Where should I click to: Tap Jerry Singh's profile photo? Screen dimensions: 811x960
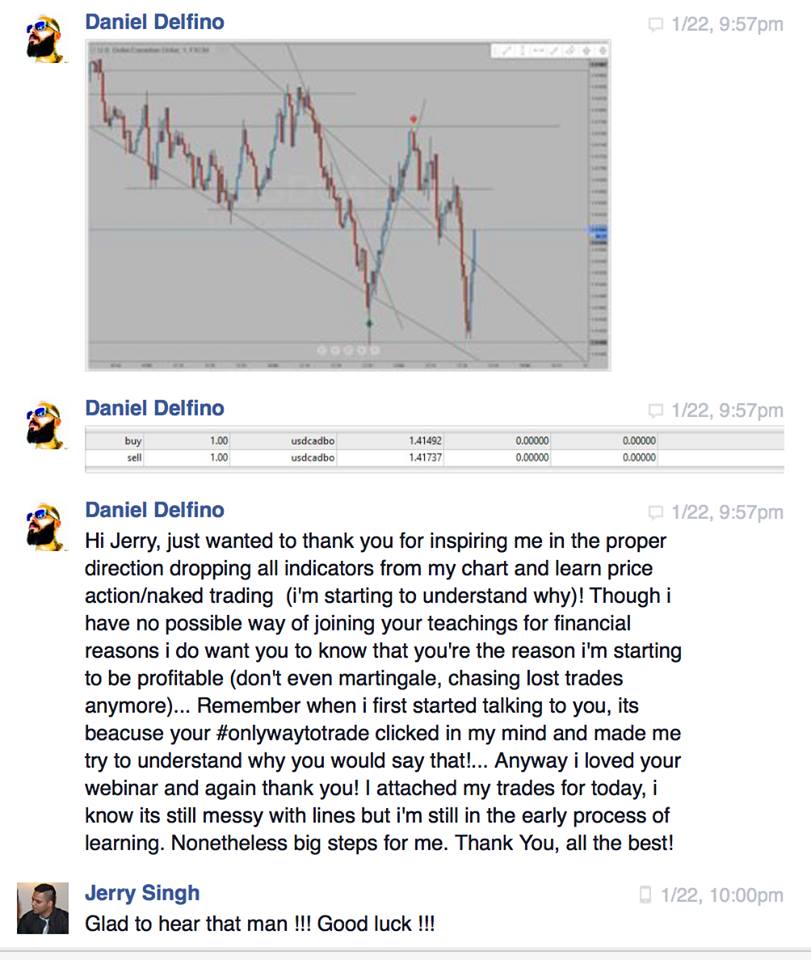(x=43, y=908)
